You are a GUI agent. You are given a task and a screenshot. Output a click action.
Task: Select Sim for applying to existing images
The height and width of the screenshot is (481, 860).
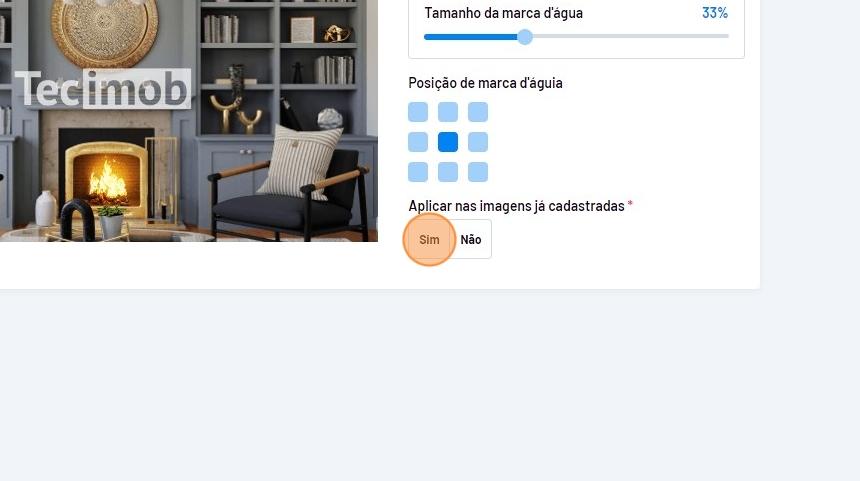click(x=429, y=240)
